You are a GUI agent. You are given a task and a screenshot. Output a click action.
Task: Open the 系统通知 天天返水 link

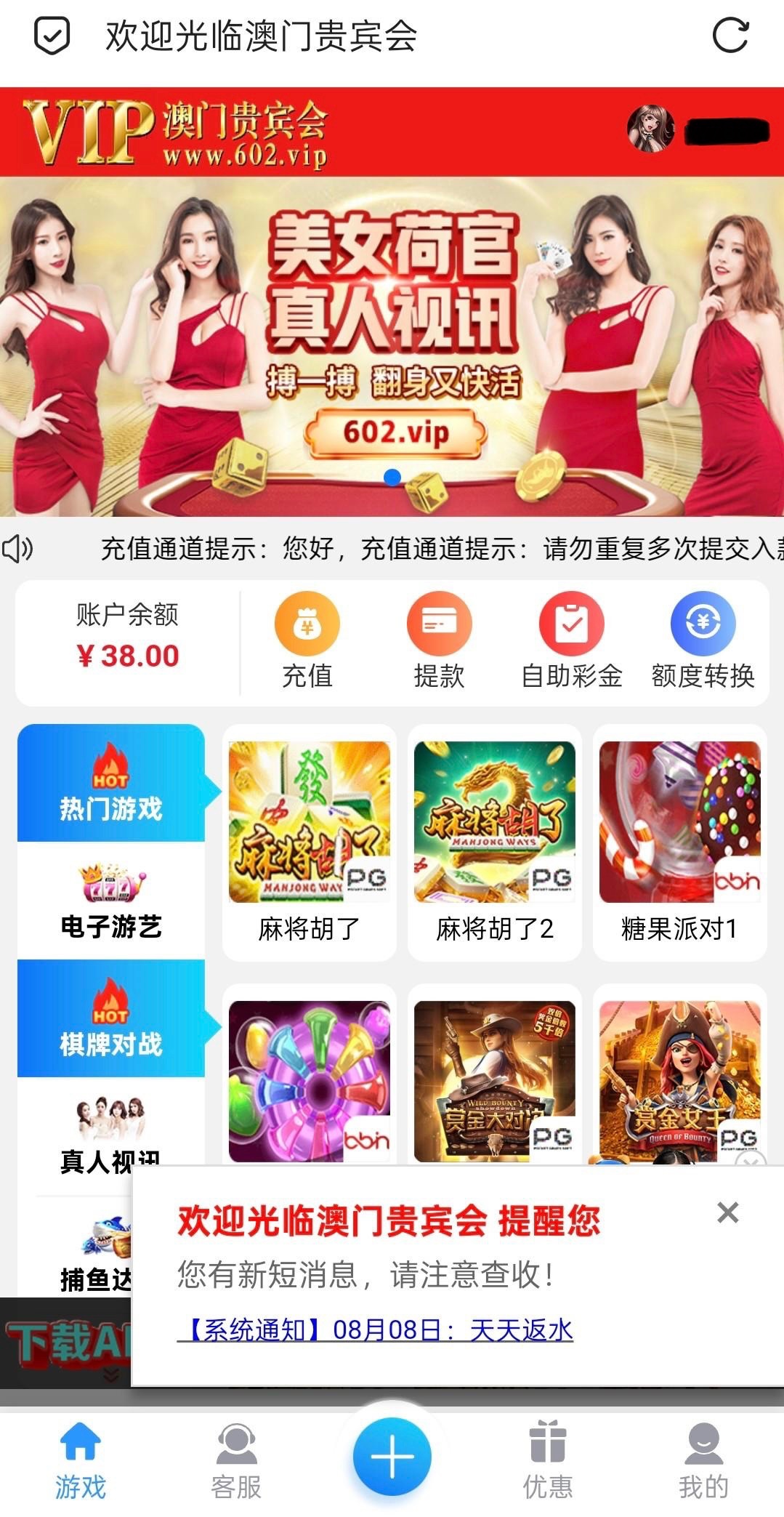[376, 1329]
